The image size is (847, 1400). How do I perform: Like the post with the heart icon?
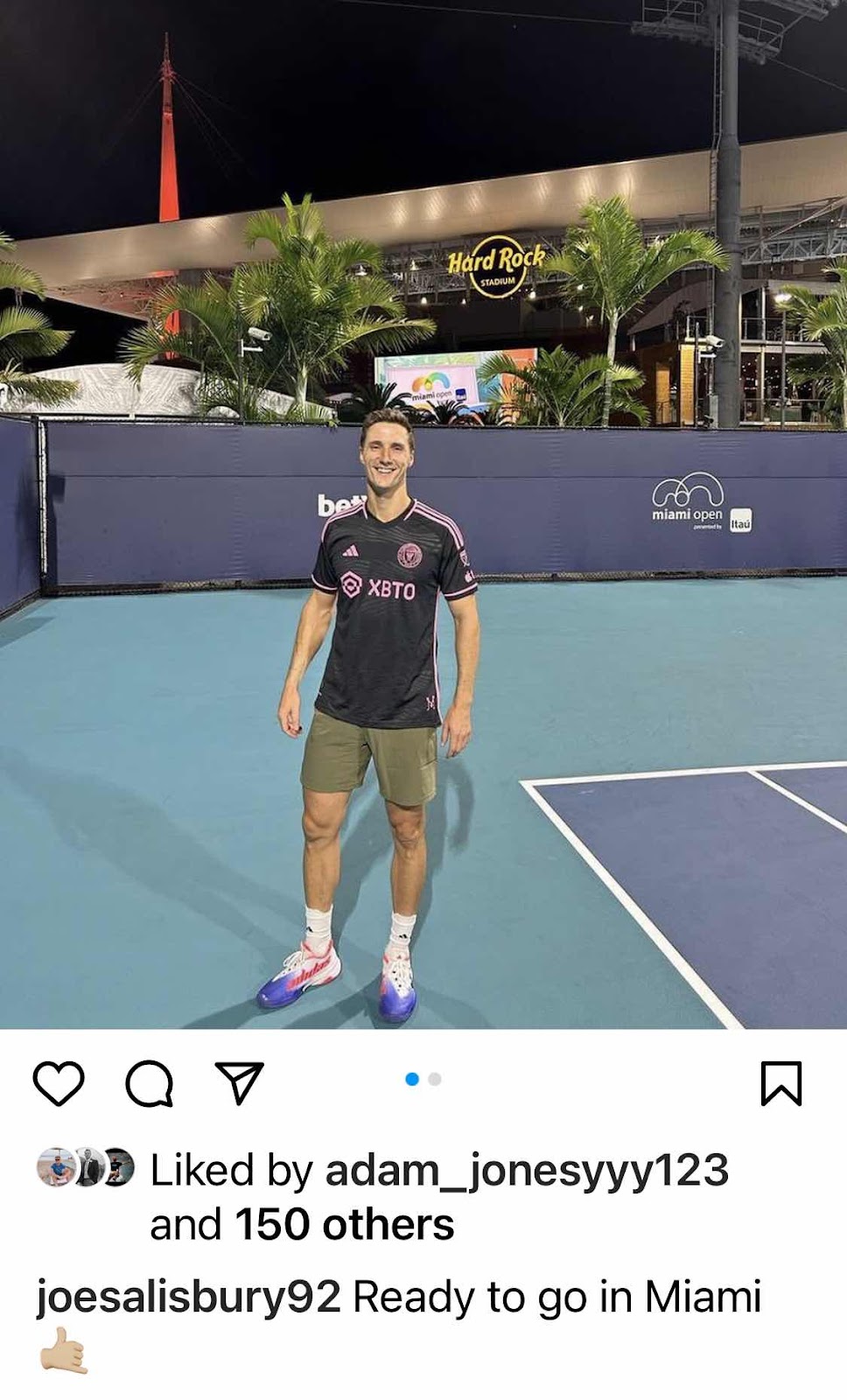tap(59, 1083)
